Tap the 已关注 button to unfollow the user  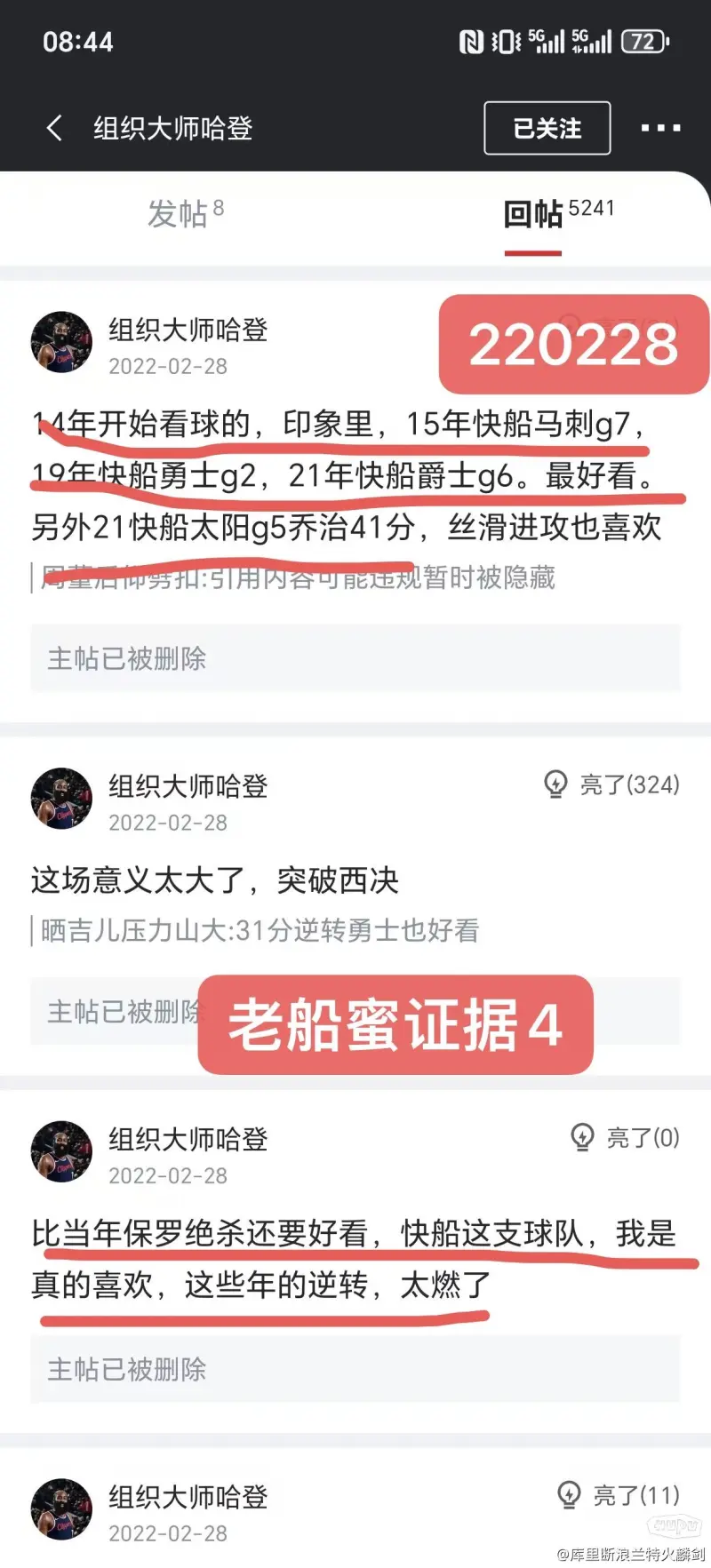(547, 128)
